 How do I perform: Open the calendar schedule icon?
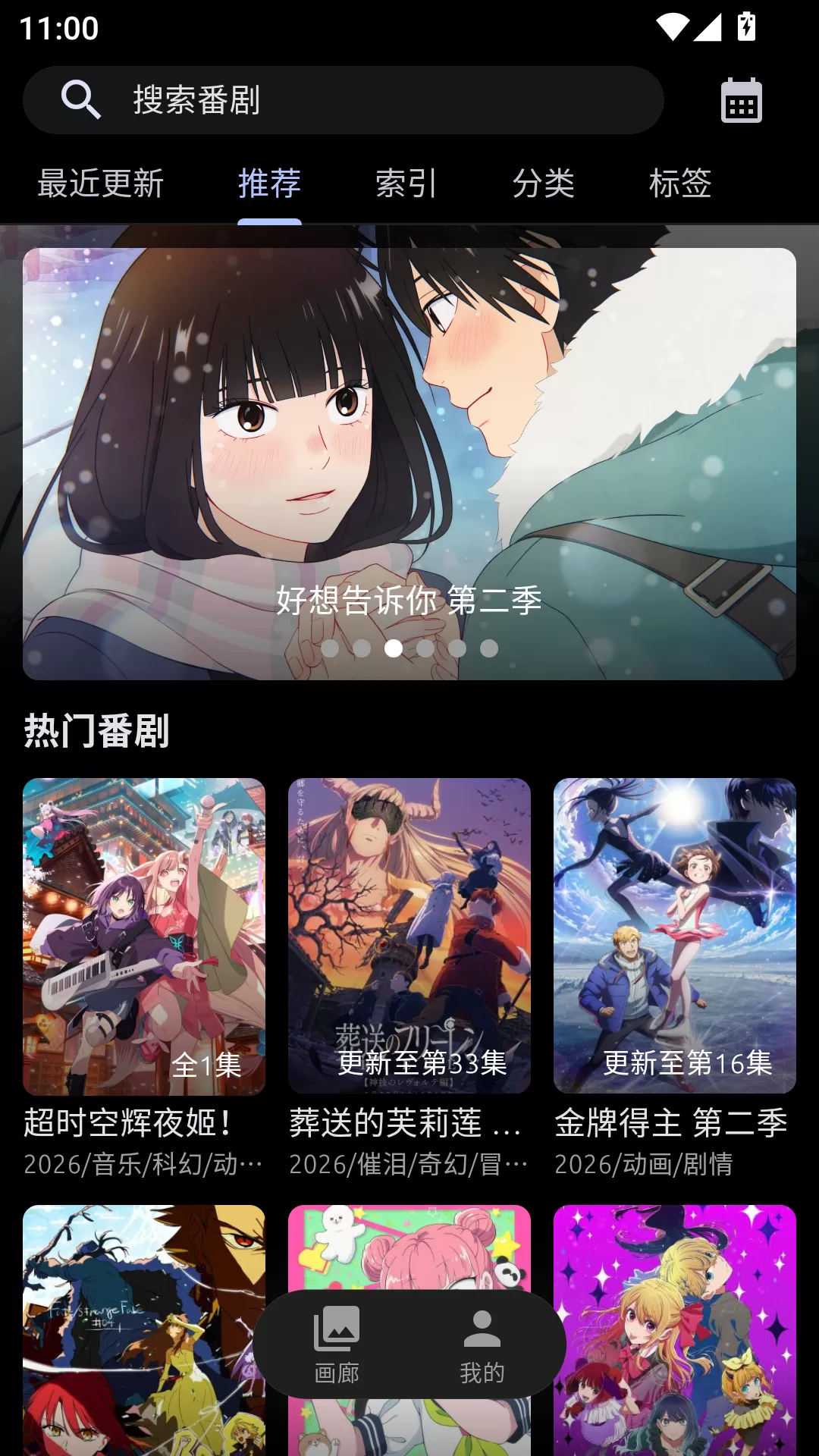coord(739,99)
